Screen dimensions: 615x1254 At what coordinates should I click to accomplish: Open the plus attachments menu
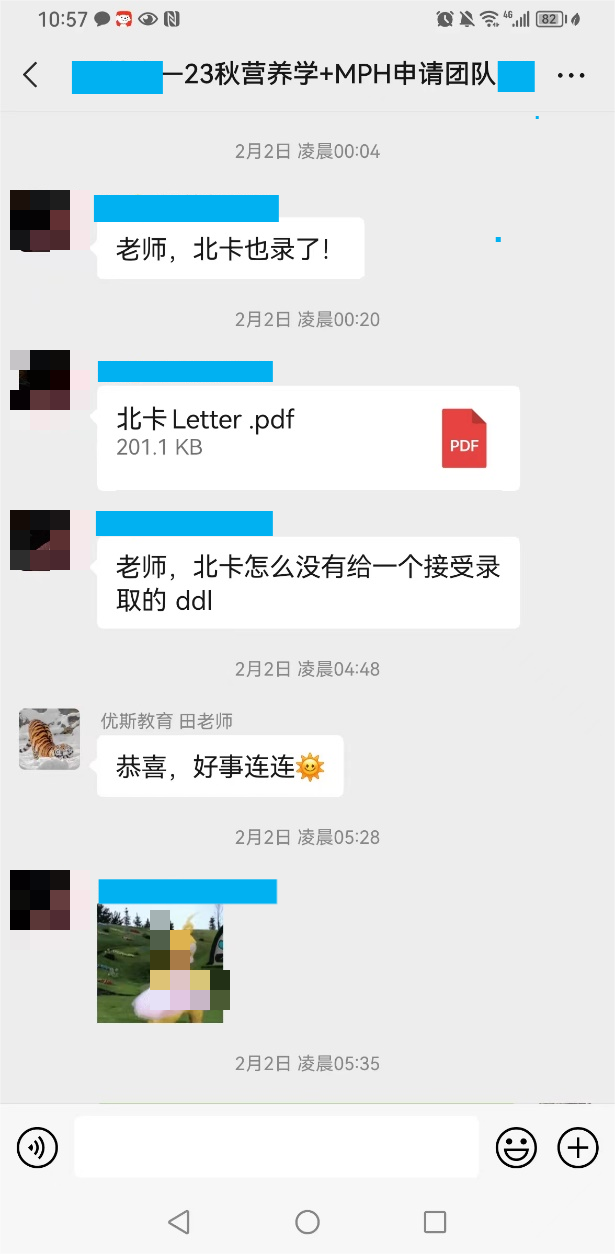[577, 1147]
